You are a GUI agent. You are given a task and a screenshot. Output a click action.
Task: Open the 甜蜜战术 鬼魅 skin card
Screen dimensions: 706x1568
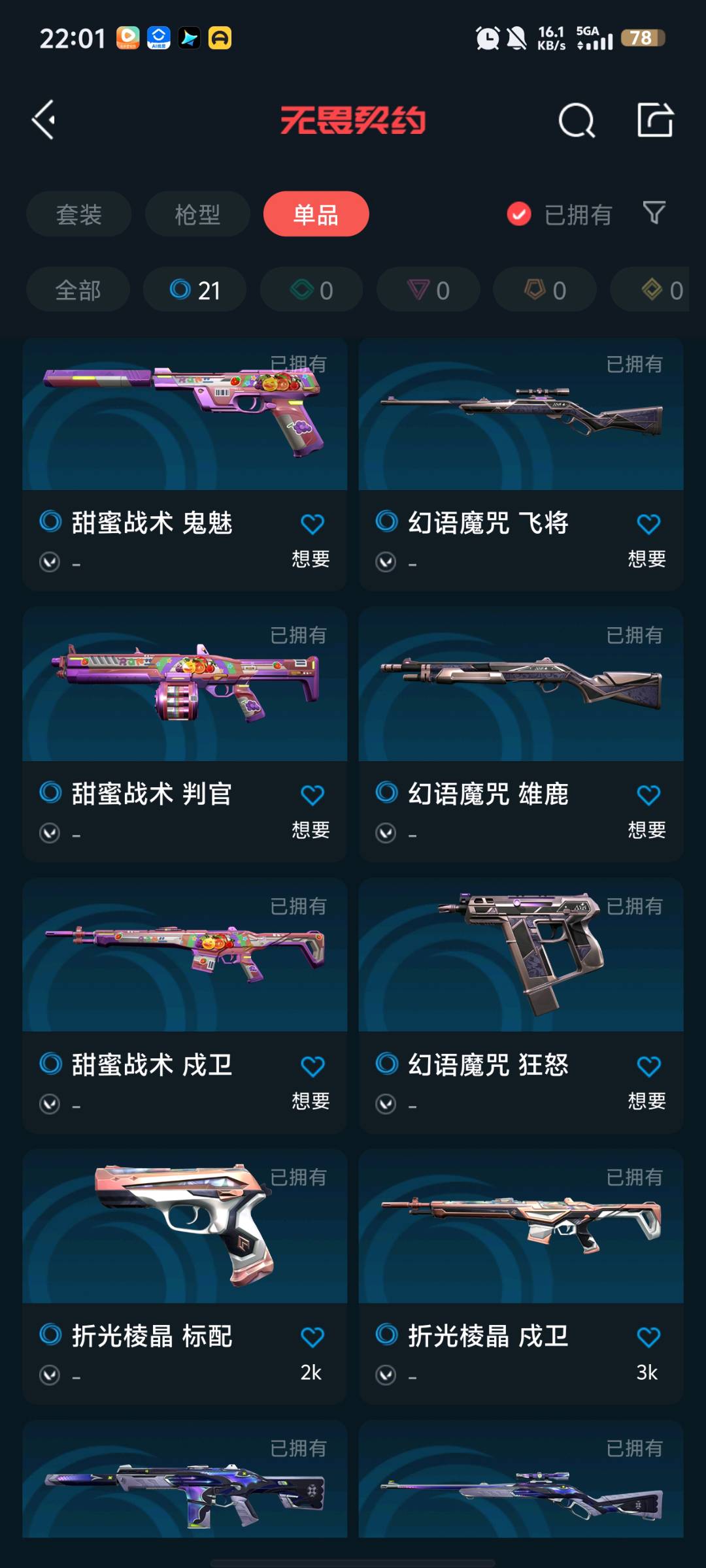[185, 464]
